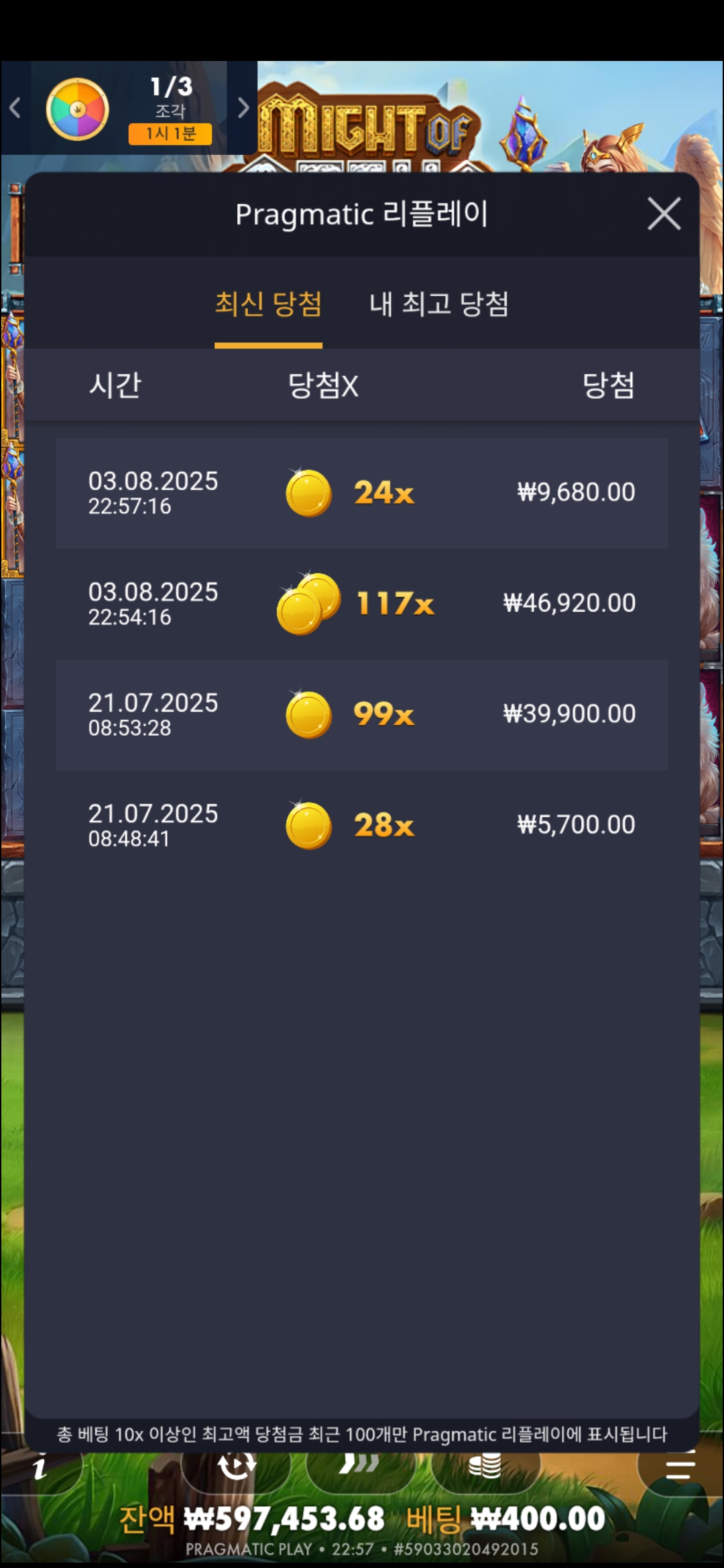Open the 117x win replay of ₩46,920.00
The width and height of the screenshot is (724, 1568).
(362, 604)
